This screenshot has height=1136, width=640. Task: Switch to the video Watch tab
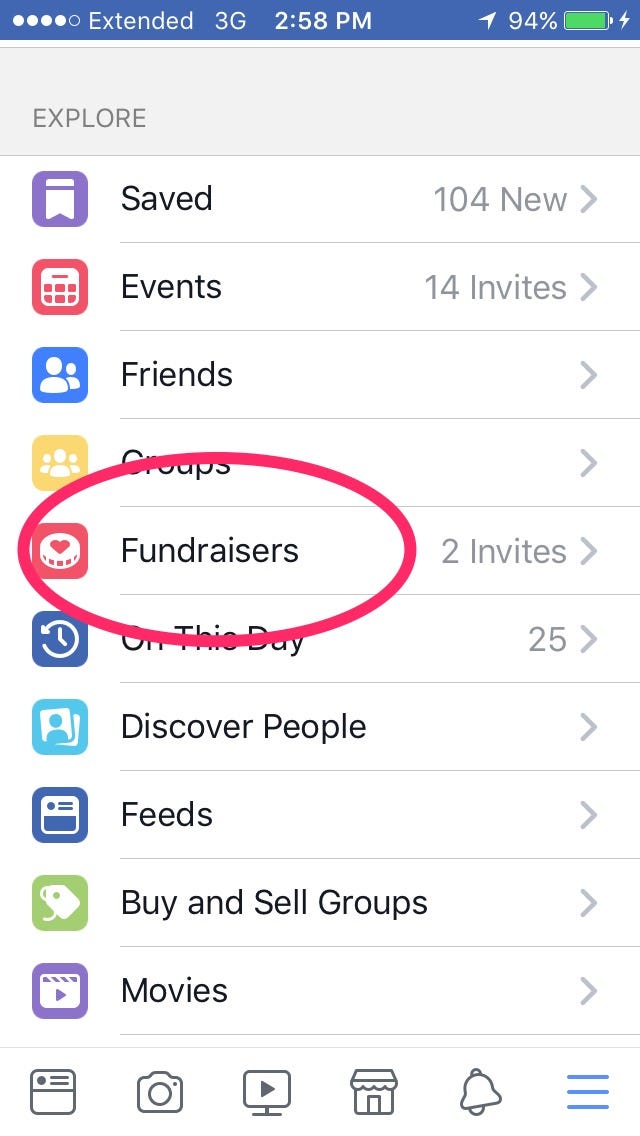[x=267, y=1092]
